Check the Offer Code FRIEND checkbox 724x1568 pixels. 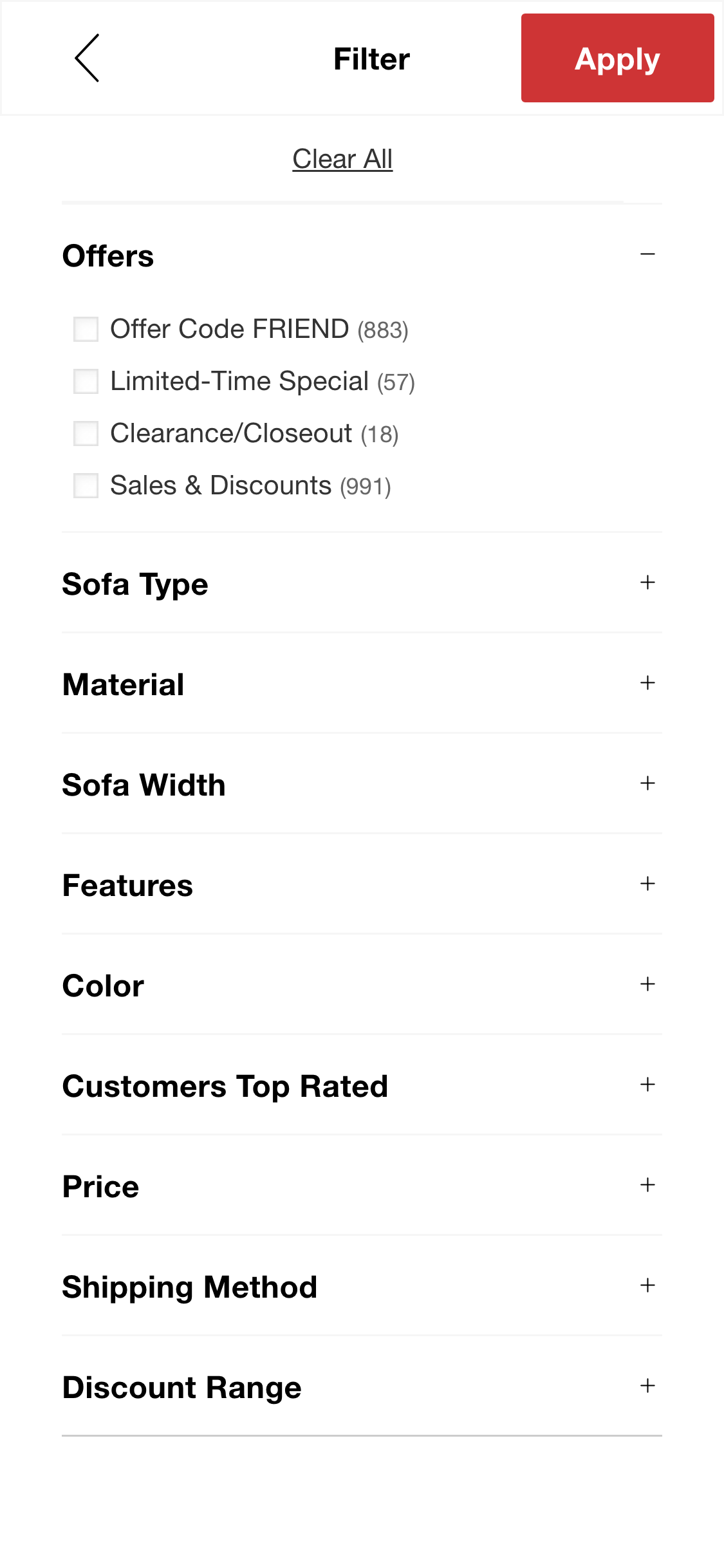(x=86, y=328)
